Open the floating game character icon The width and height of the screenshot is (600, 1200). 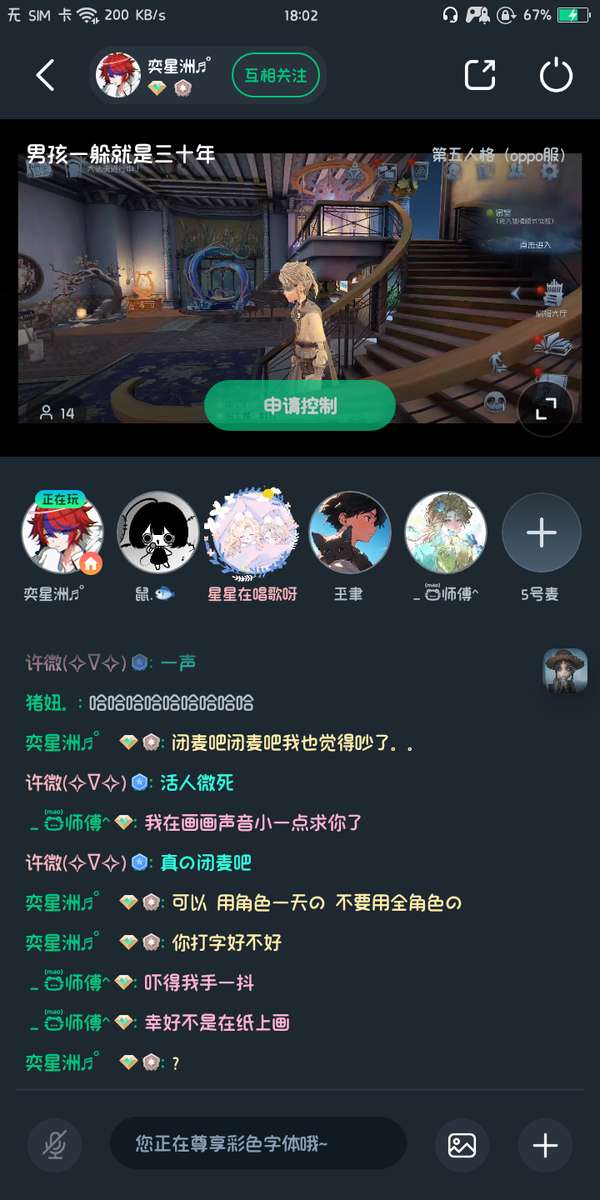[x=564, y=671]
